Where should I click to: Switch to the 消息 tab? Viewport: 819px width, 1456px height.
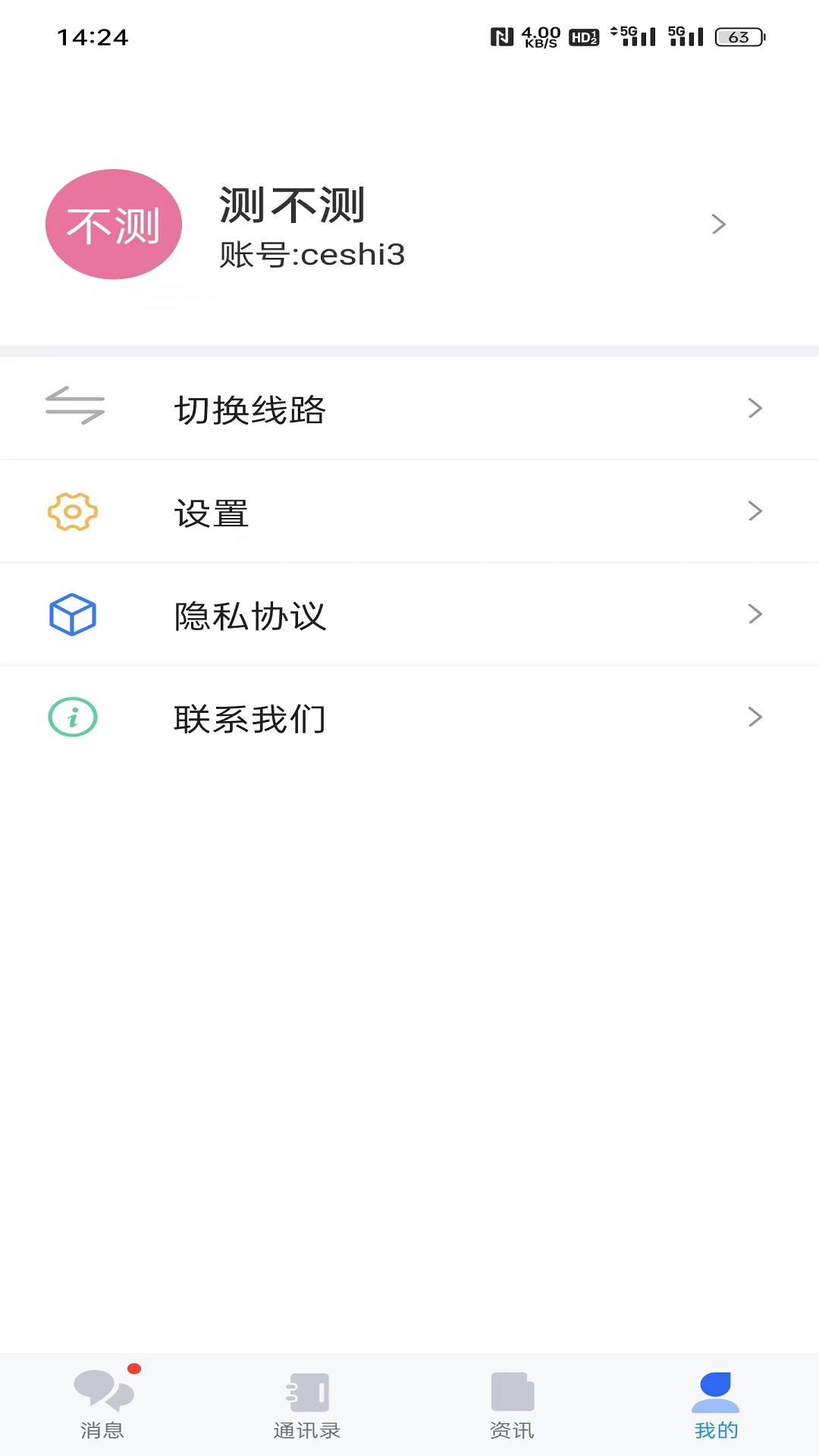pyautogui.click(x=102, y=1404)
